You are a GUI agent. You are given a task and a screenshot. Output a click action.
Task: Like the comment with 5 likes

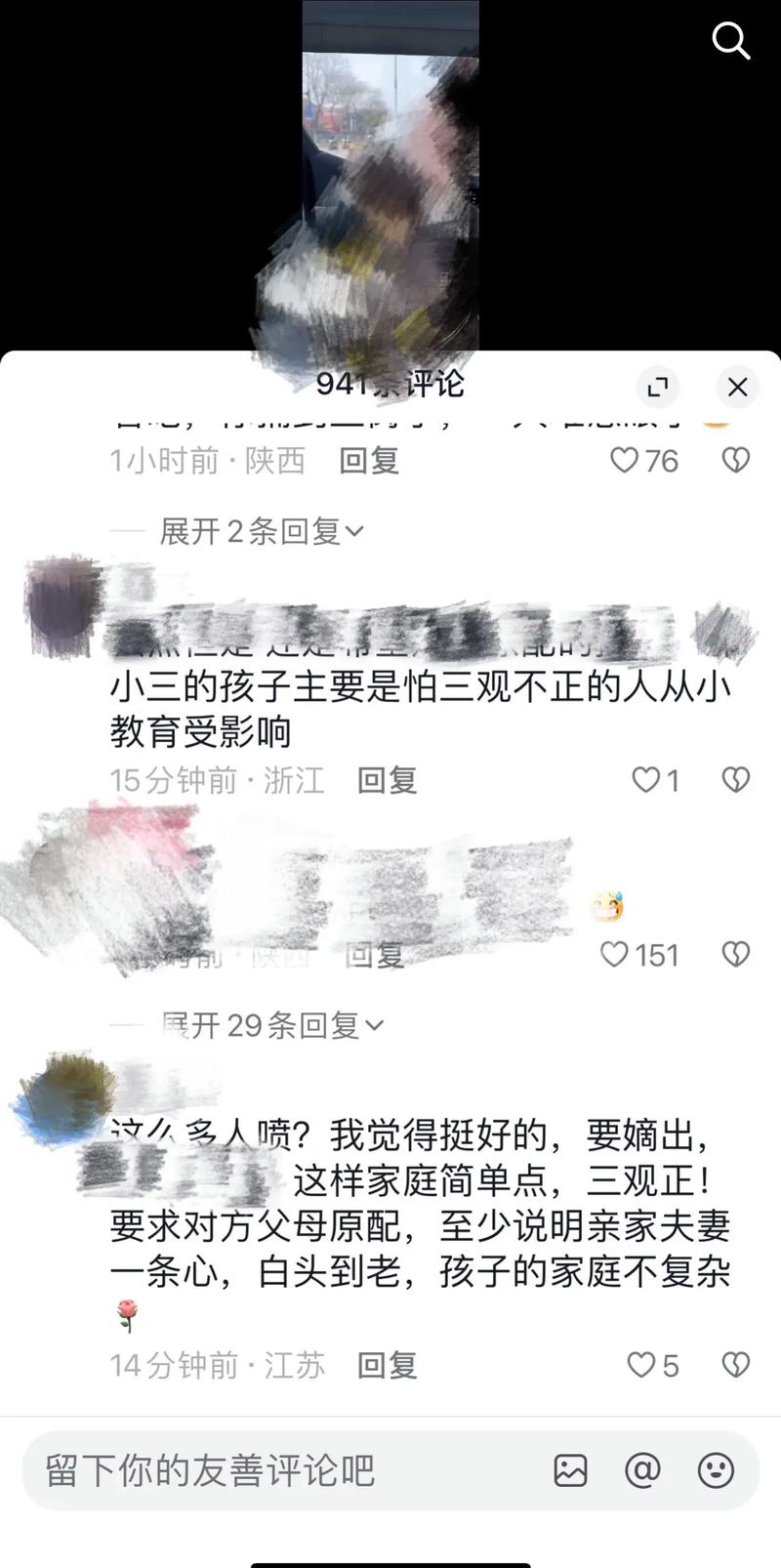[642, 1366]
